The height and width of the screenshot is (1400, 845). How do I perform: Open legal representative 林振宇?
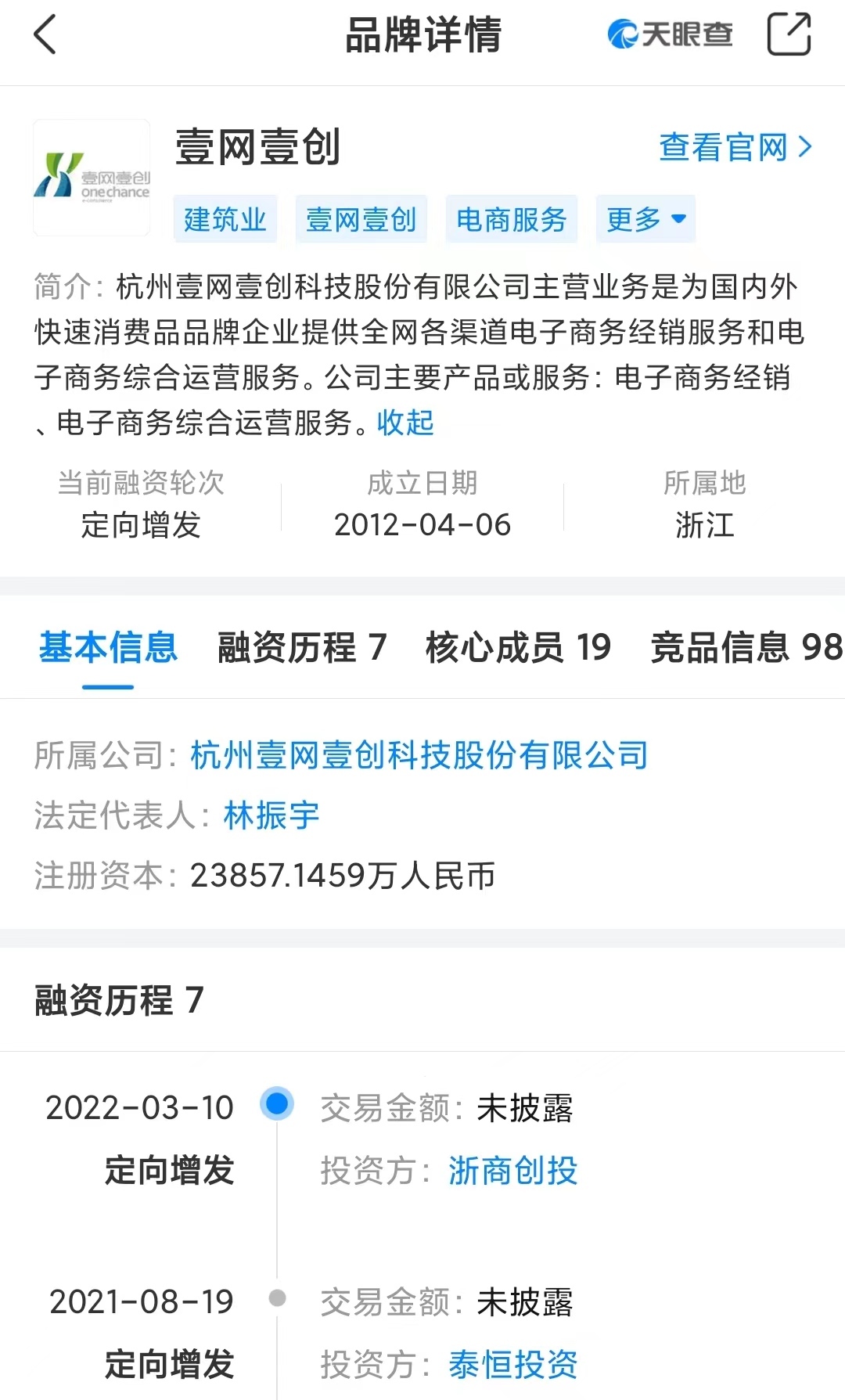pos(271,815)
